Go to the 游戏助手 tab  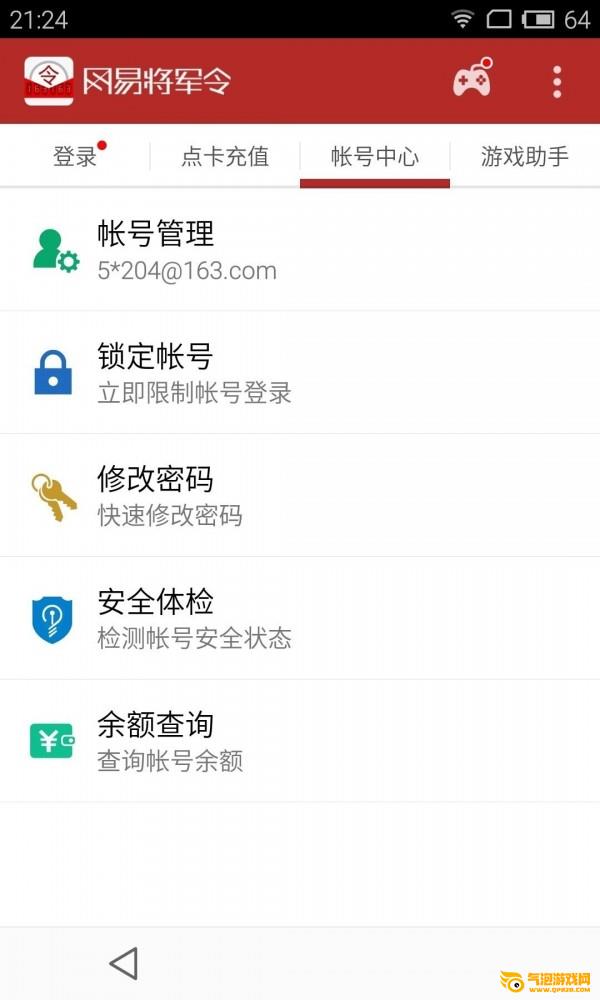click(525, 156)
